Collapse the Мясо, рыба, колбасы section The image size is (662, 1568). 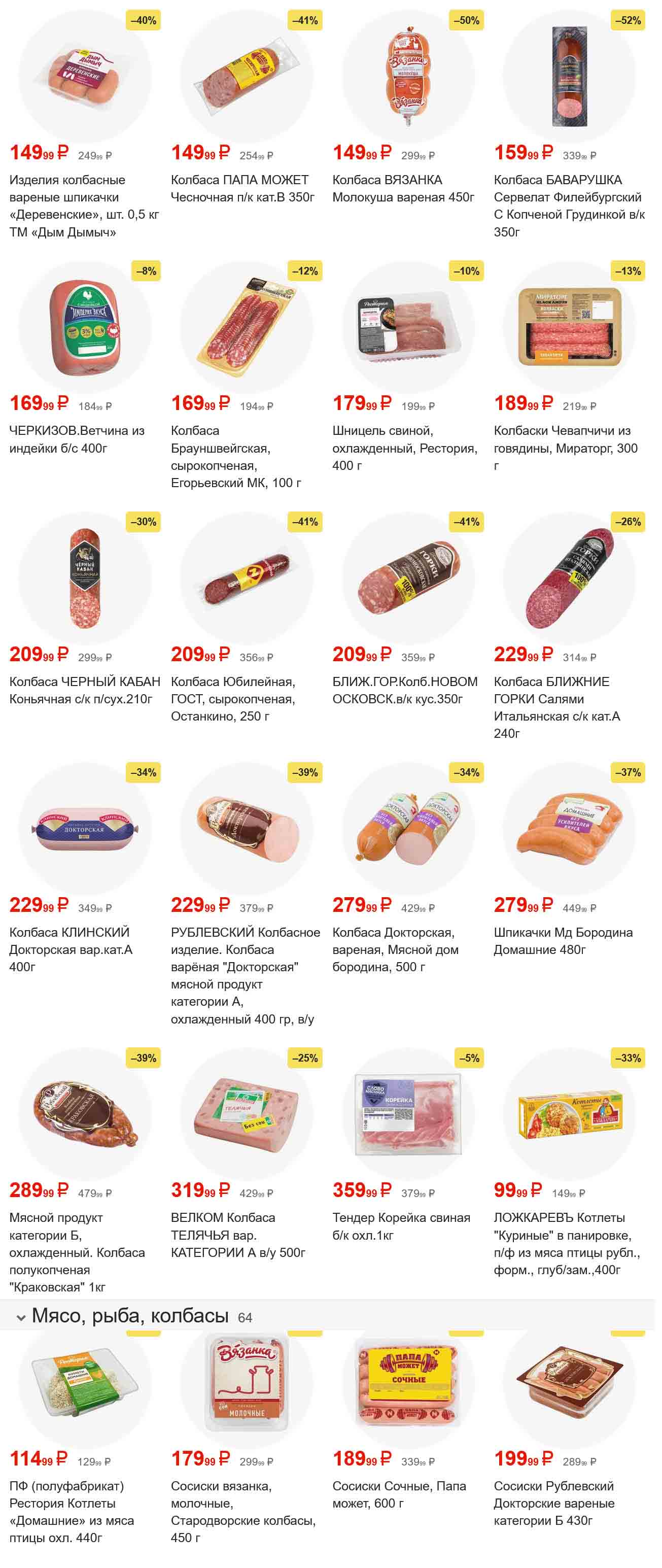point(21,1318)
